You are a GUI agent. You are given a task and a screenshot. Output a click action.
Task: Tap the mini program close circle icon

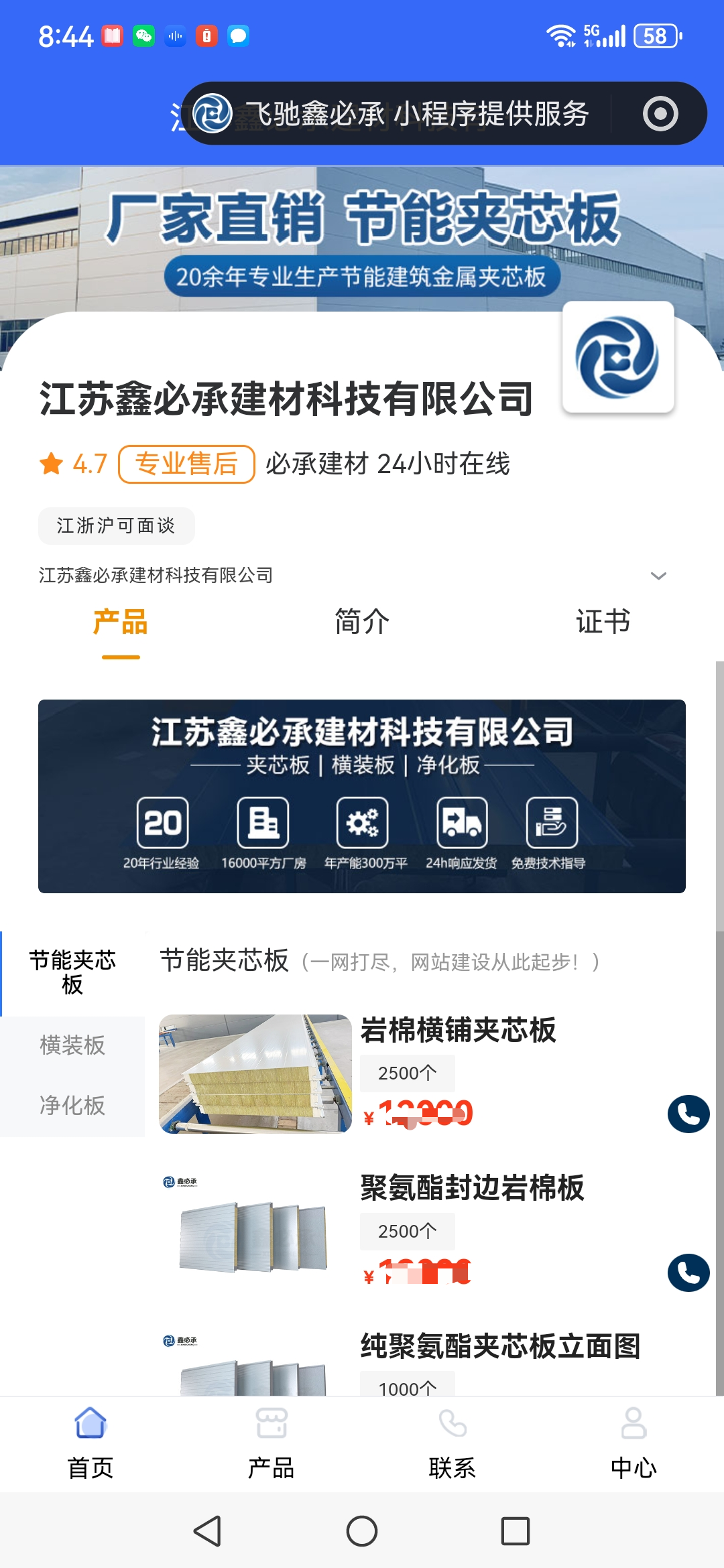[660, 114]
